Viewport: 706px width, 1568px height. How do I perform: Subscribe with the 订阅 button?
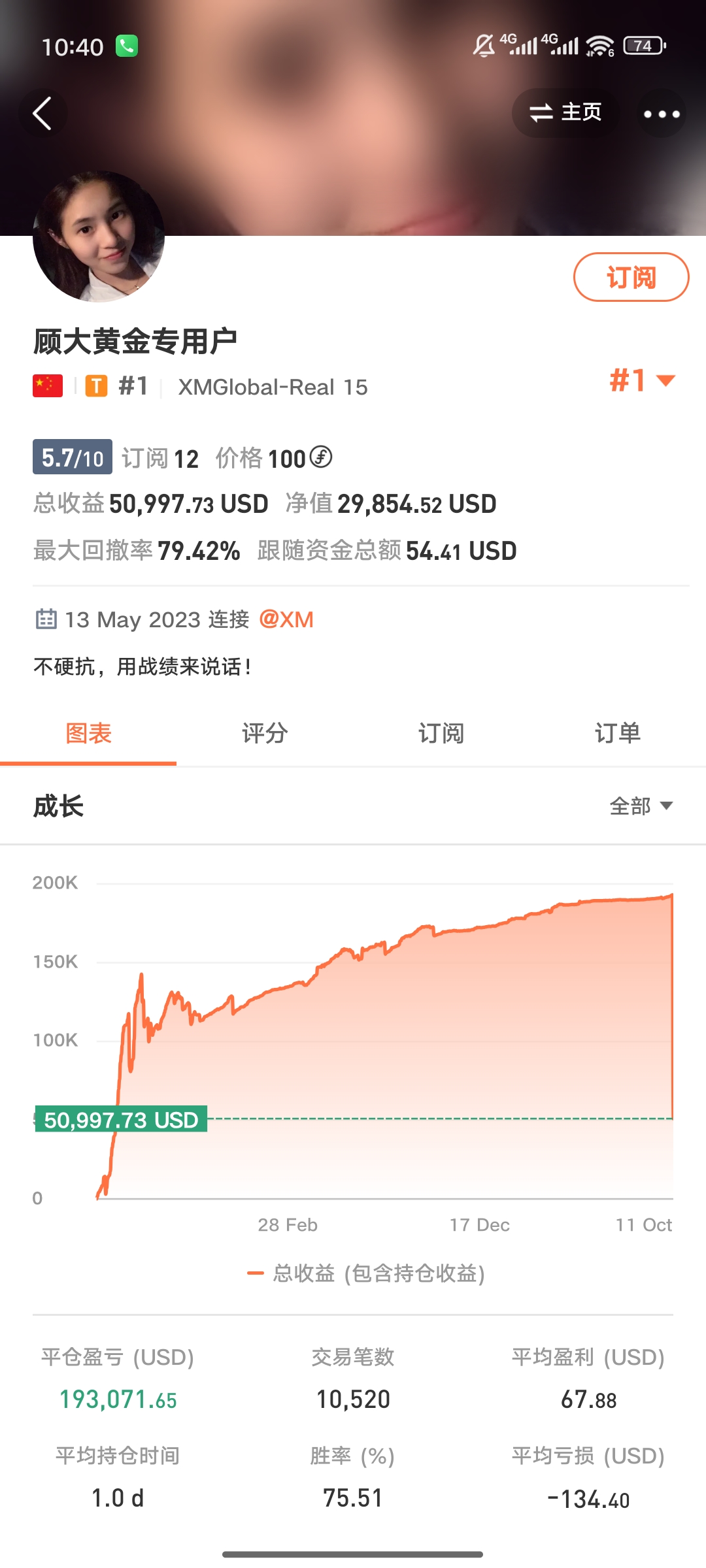coord(631,277)
